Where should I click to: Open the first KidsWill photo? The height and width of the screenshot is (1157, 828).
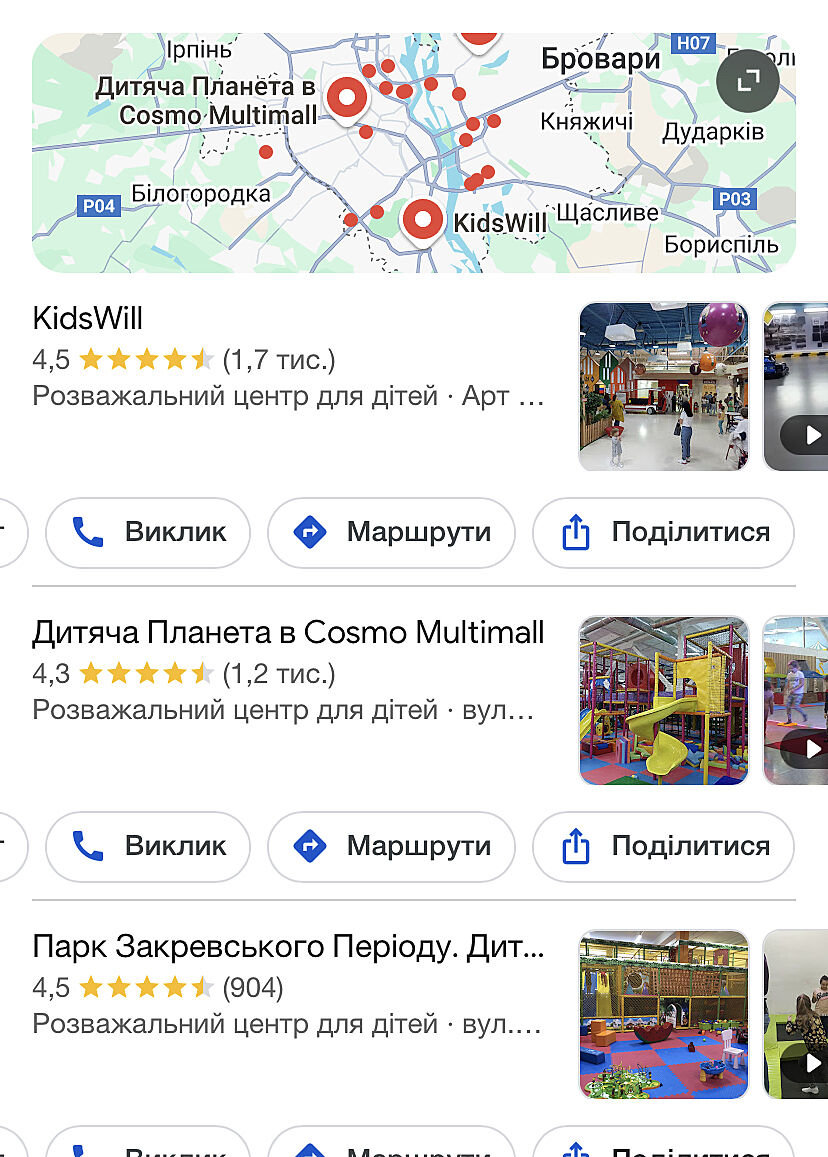click(663, 386)
